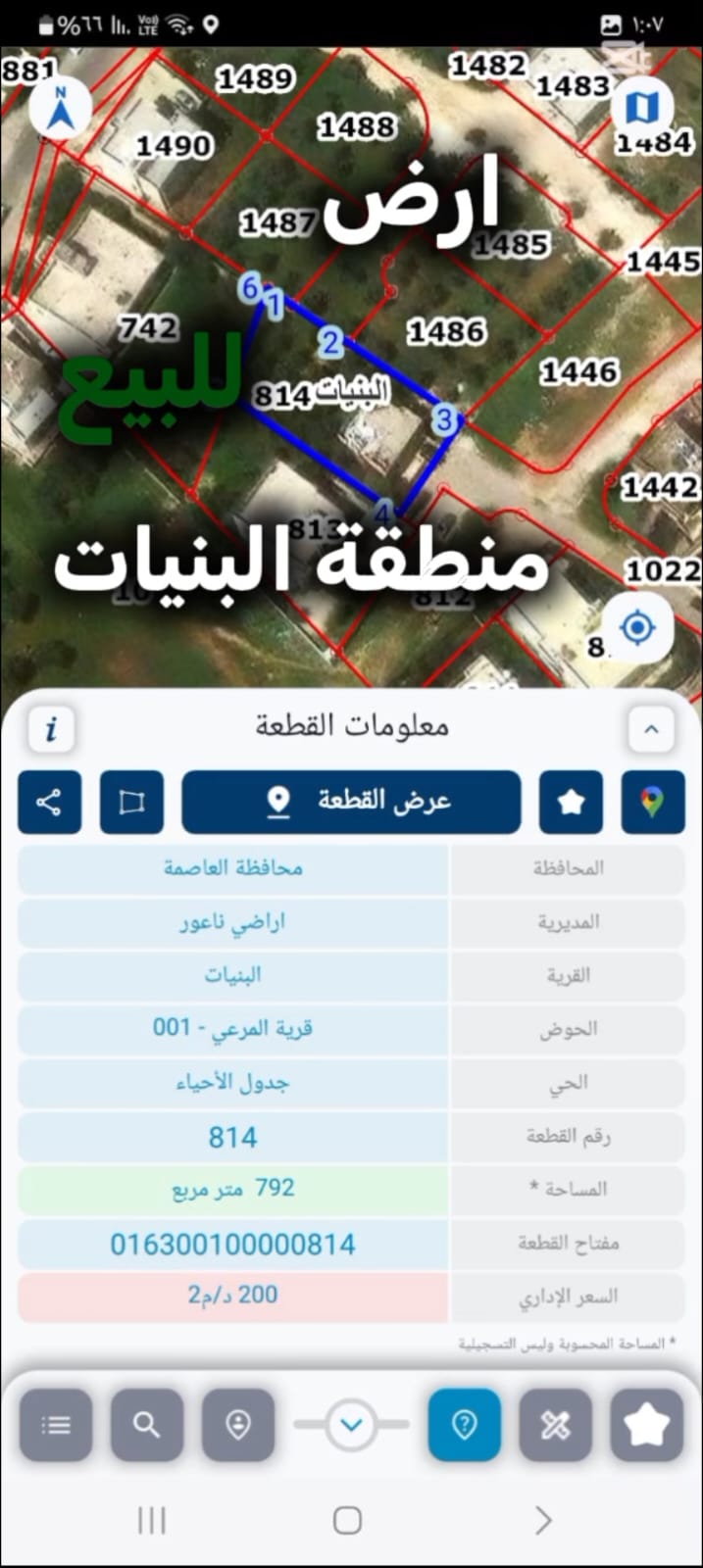Viewport: 703px width, 1568px height.
Task: Open the parcel in Google Maps
Action: tap(653, 803)
